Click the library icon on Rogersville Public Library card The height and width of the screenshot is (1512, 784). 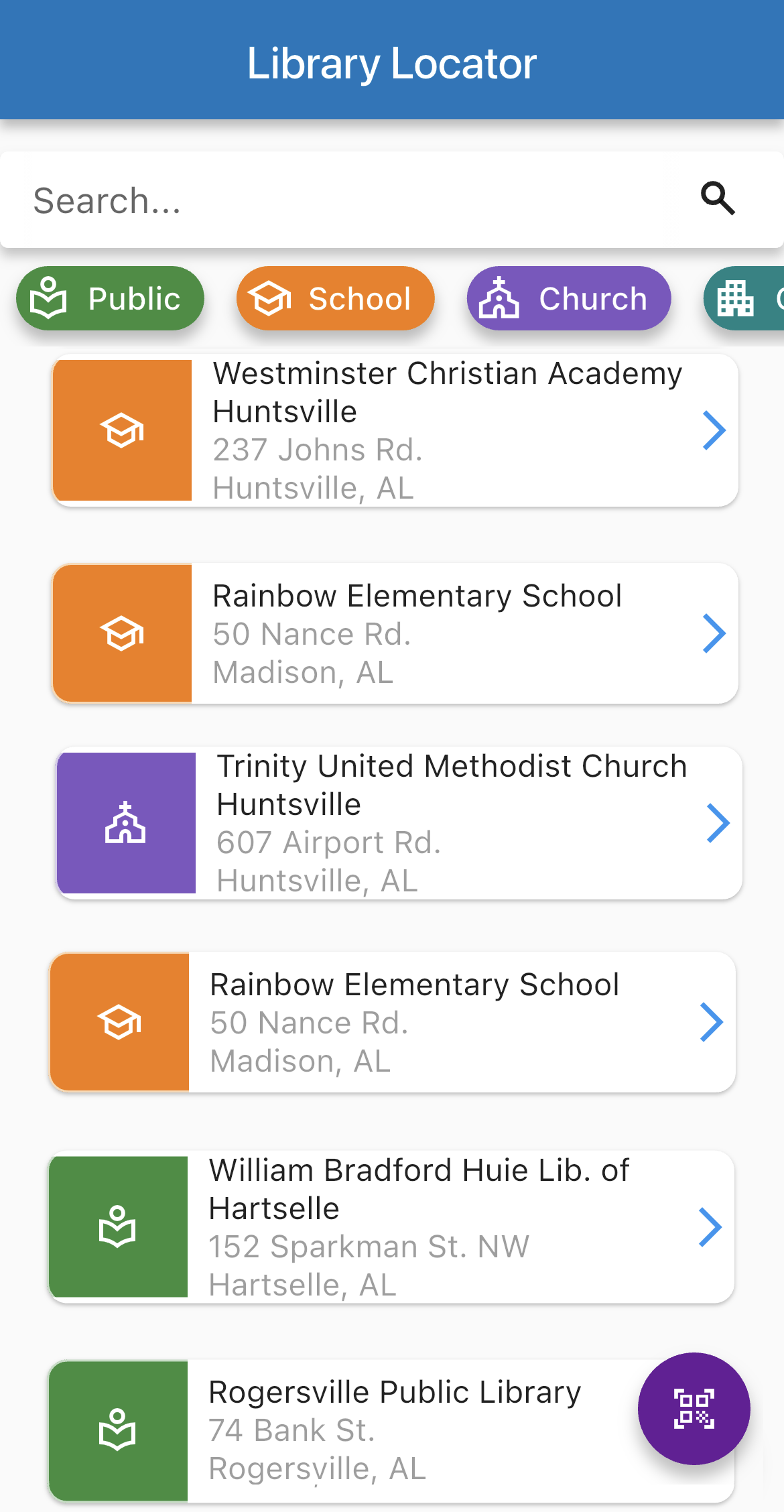click(x=119, y=1429)
